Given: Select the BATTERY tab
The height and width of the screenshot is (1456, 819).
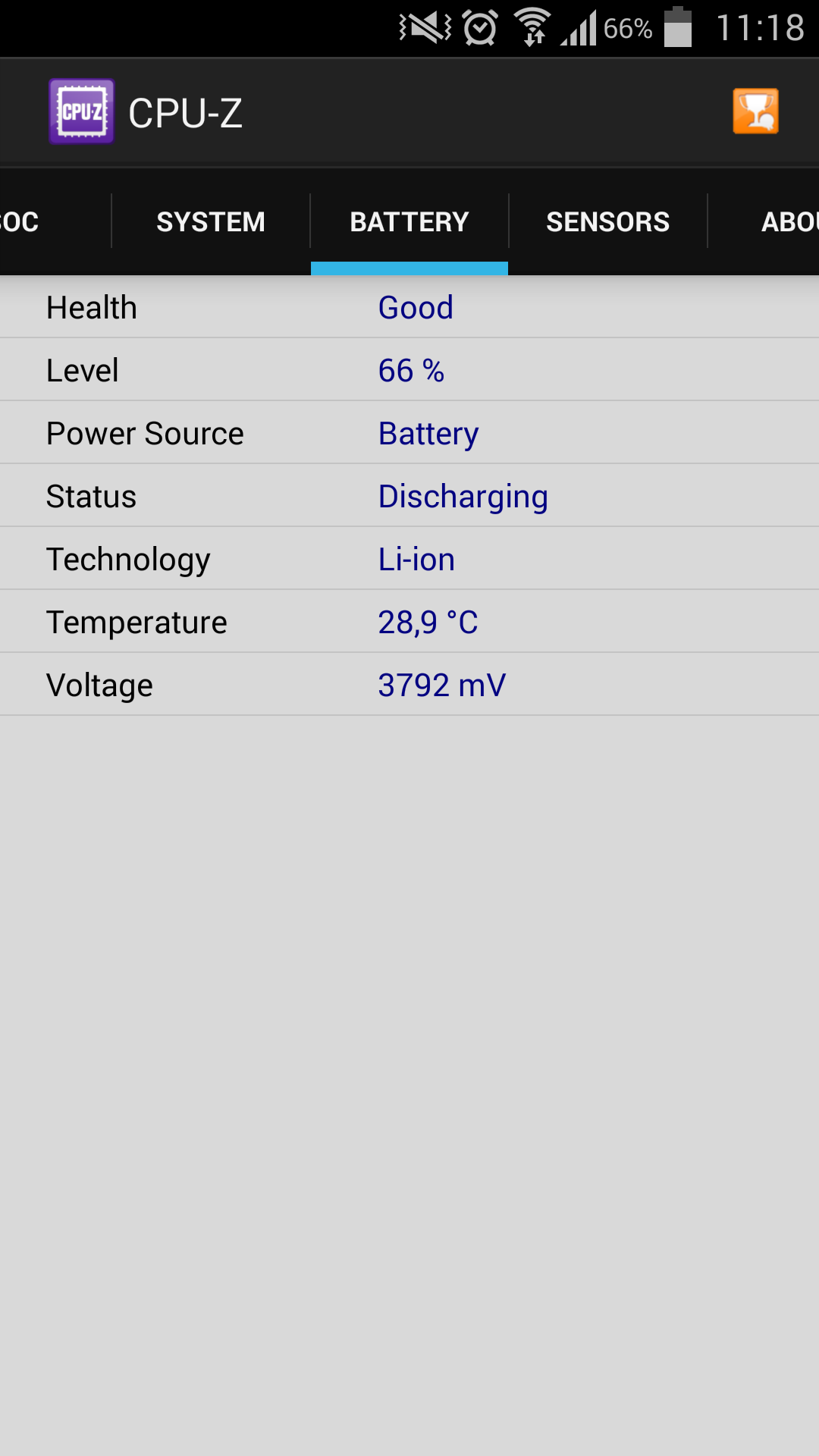Looking at the screenshot, I should pyautogui.click(x=409, y=221).
